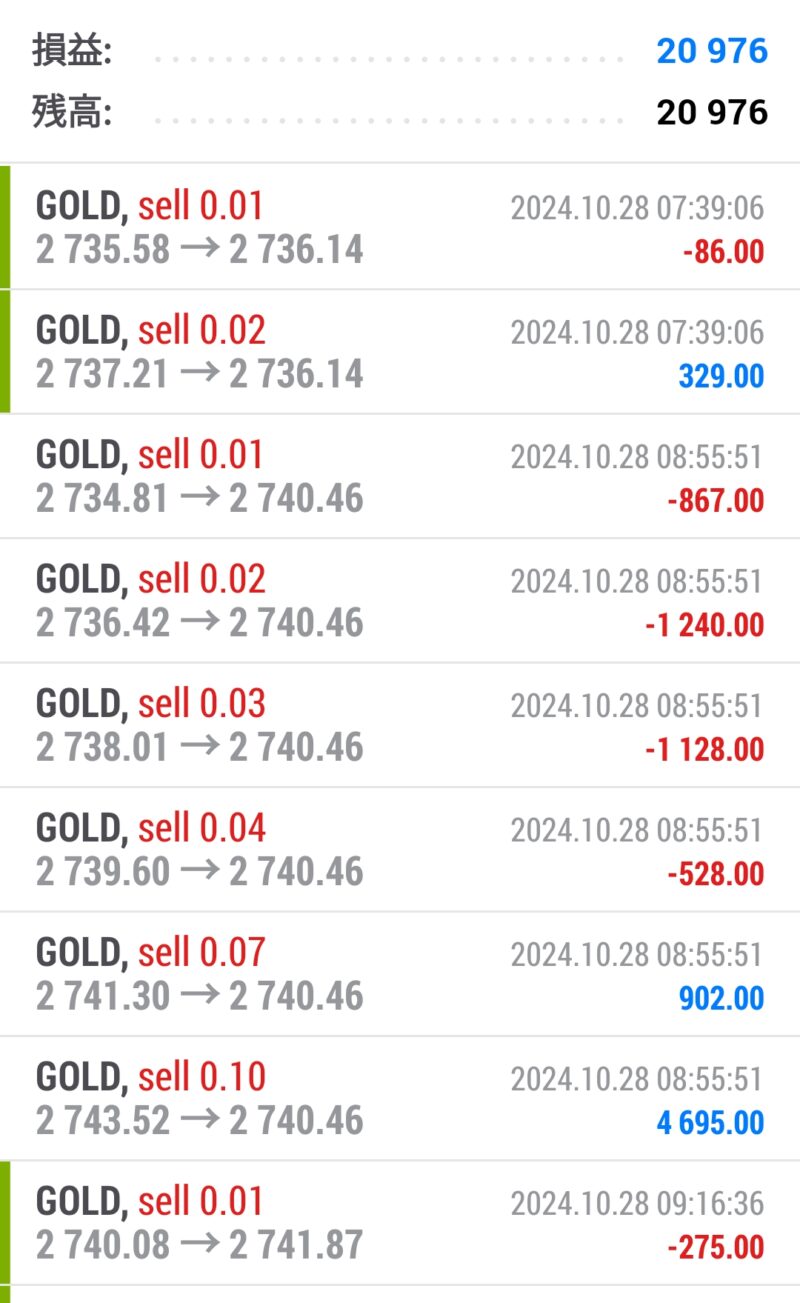The height and width of the screenshot is (1303, 800).
Task: Open the GOLD sell 0.02 trade with -1 240.00
Action: tap(400, 600)
